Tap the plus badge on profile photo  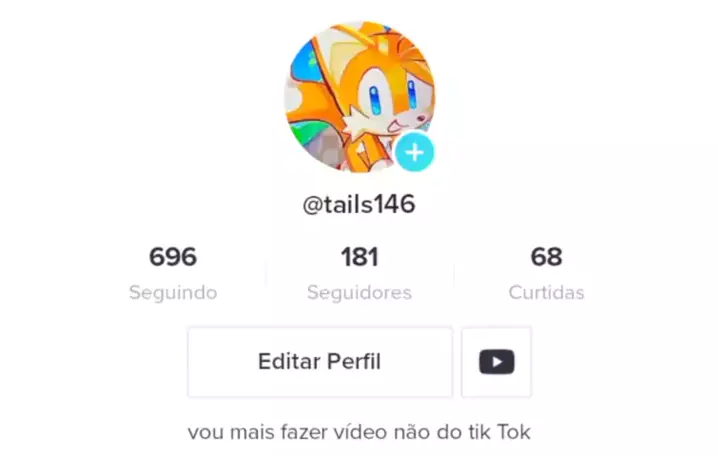pos(414,152)
